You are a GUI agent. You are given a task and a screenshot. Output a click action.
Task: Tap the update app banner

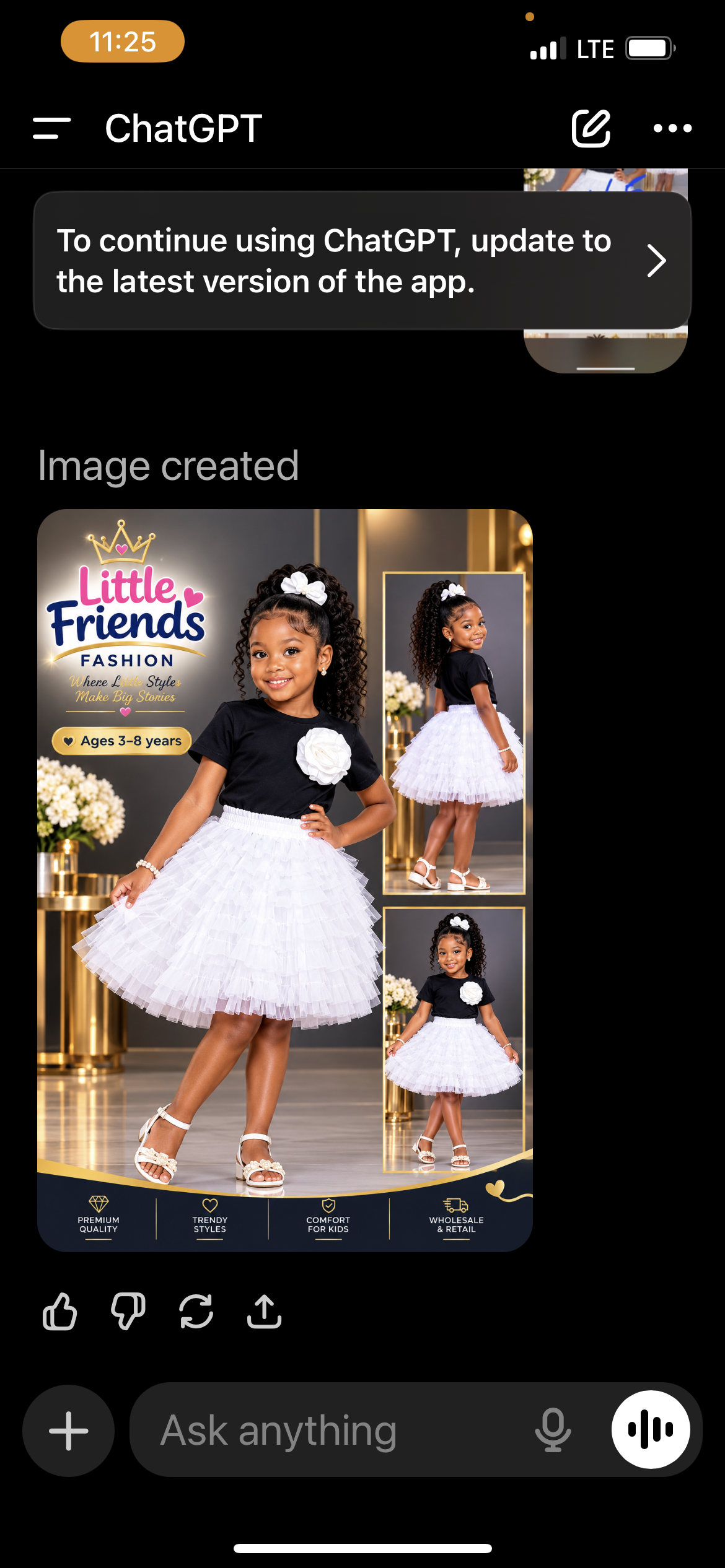[x=362, y=261]
